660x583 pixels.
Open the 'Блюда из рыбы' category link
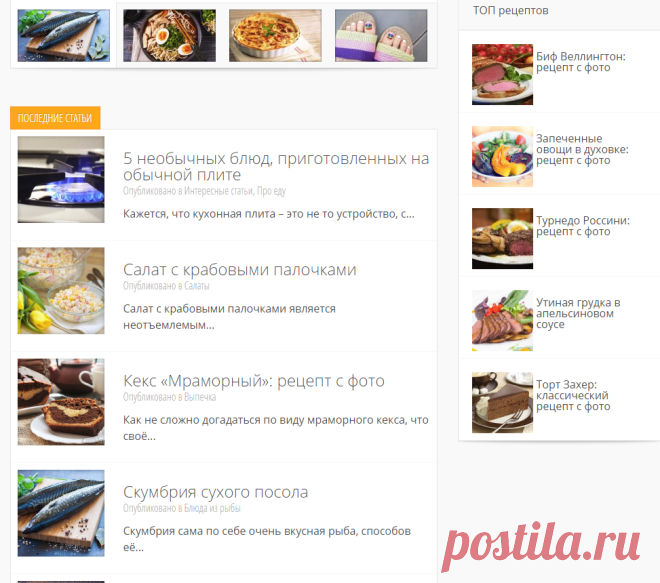click(x=212, y=508)
